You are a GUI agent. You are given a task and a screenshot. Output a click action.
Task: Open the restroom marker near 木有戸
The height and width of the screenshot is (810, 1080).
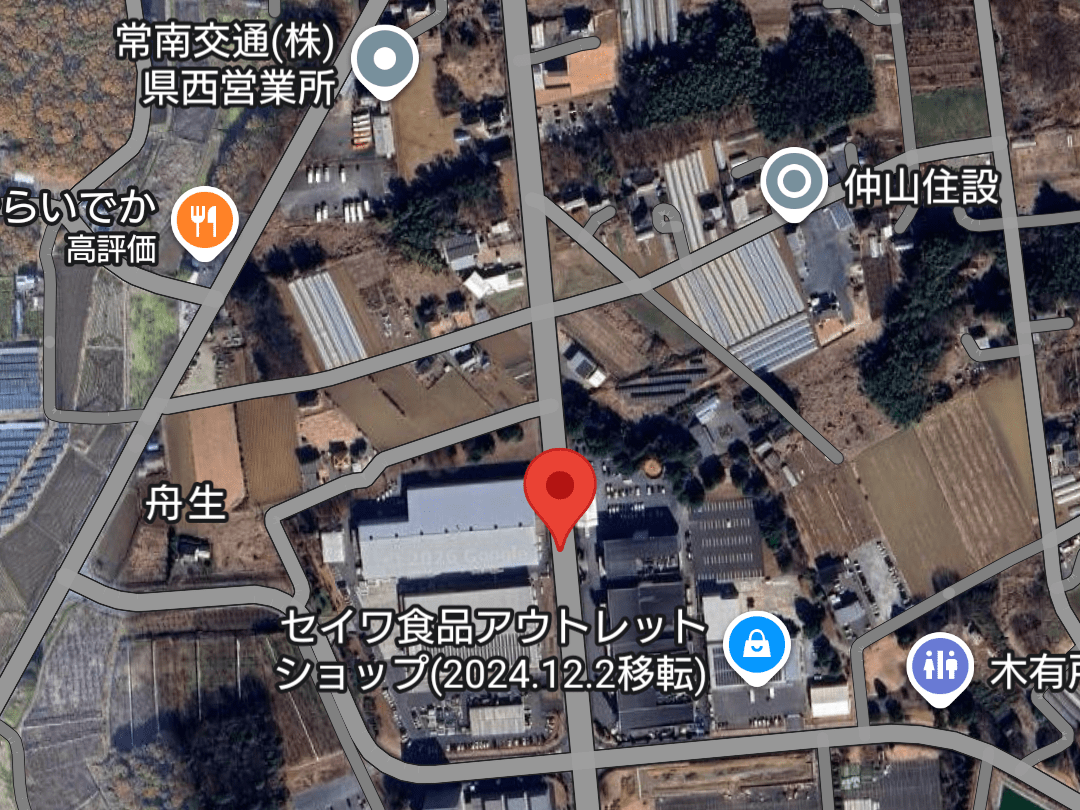tap(940, 667)
